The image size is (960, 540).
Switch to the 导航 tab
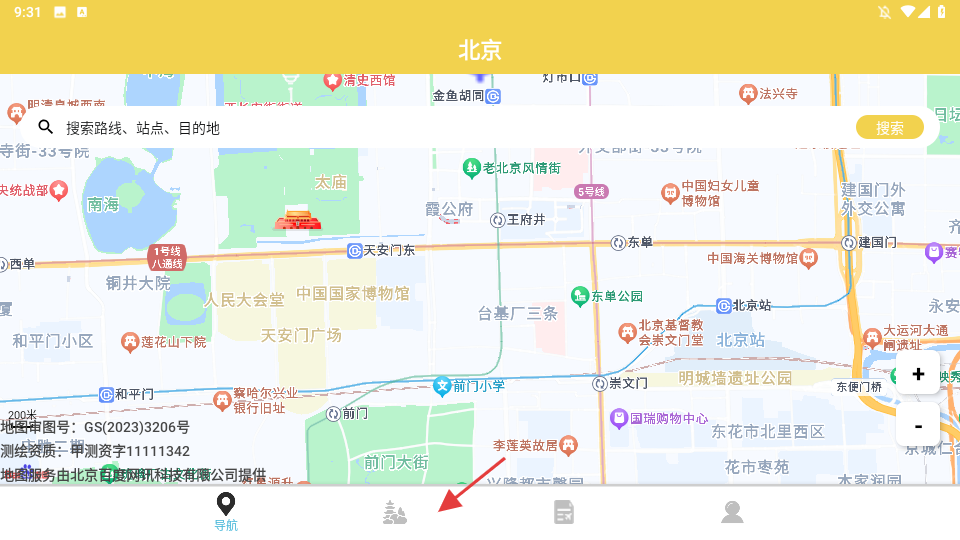pos(226,512)
